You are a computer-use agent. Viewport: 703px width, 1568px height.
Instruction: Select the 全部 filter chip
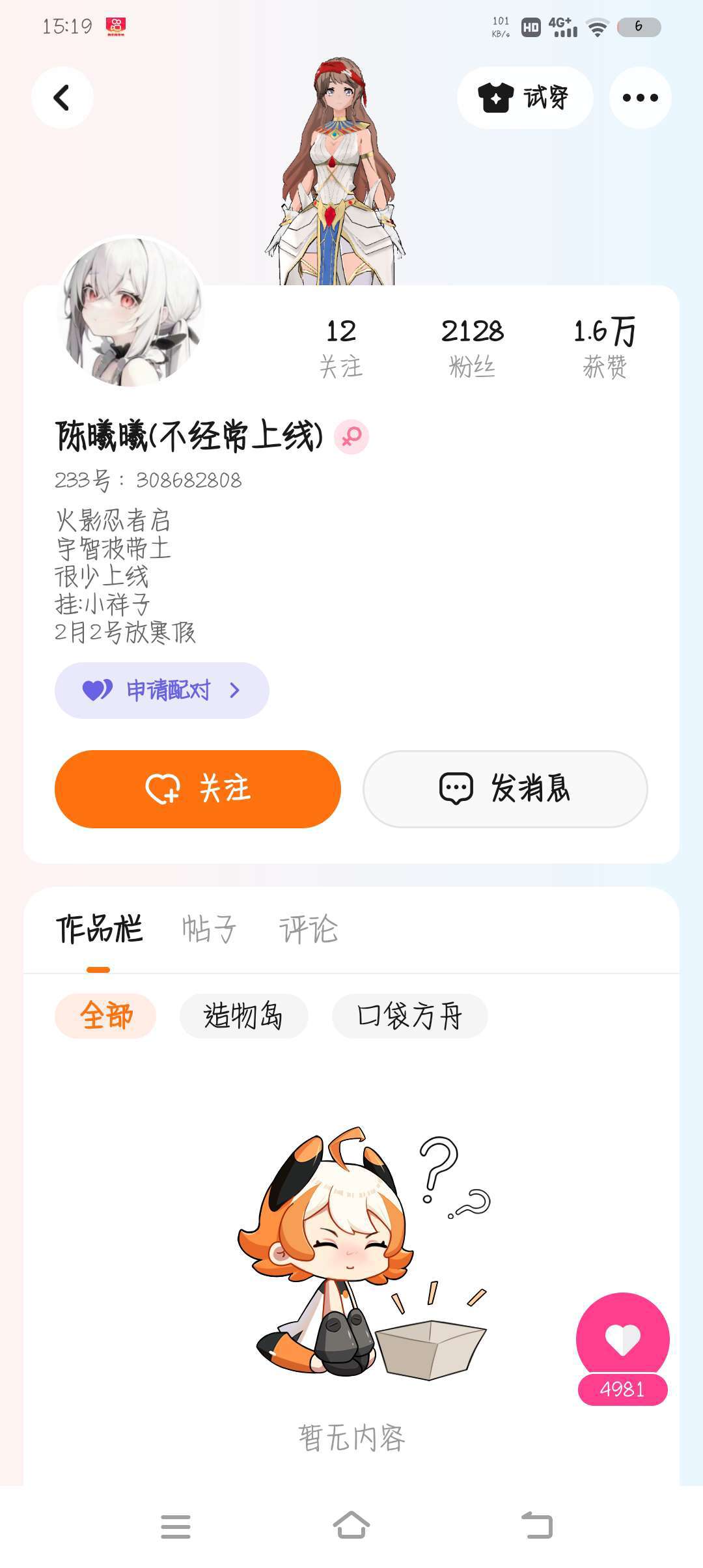(x=105, y=1016)
